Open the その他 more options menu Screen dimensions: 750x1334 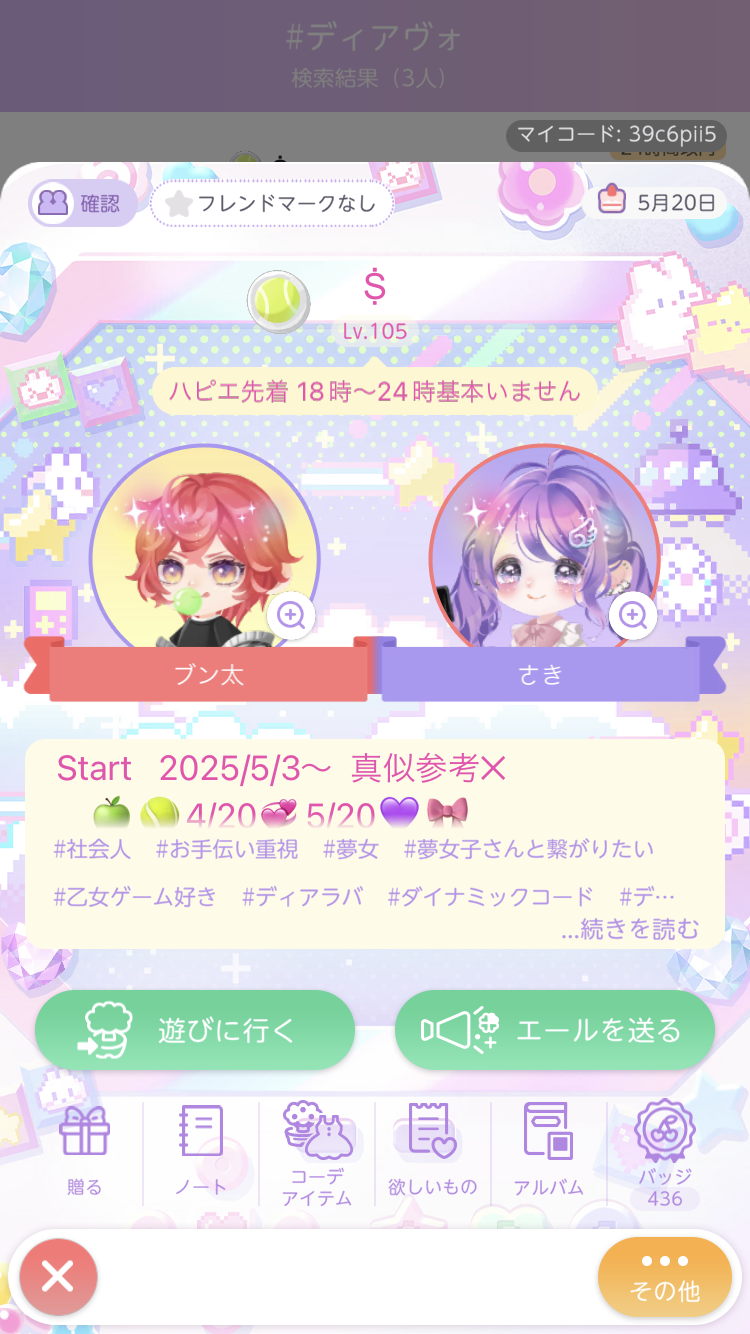pos(665,1276)
